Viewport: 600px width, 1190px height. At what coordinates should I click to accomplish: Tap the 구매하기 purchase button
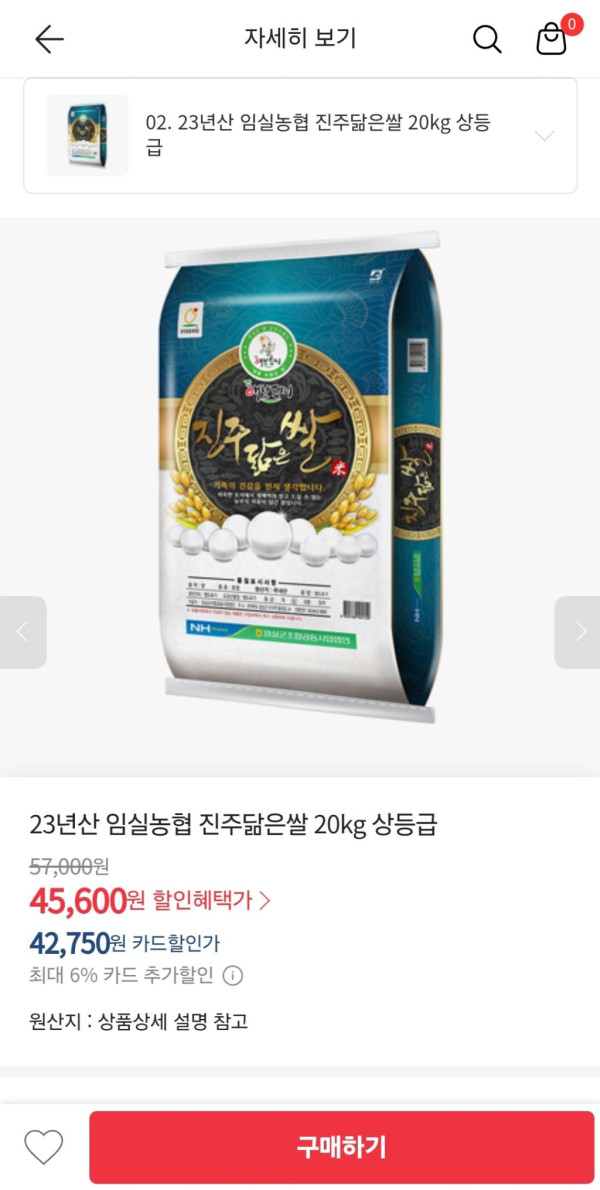[341, 1147]
